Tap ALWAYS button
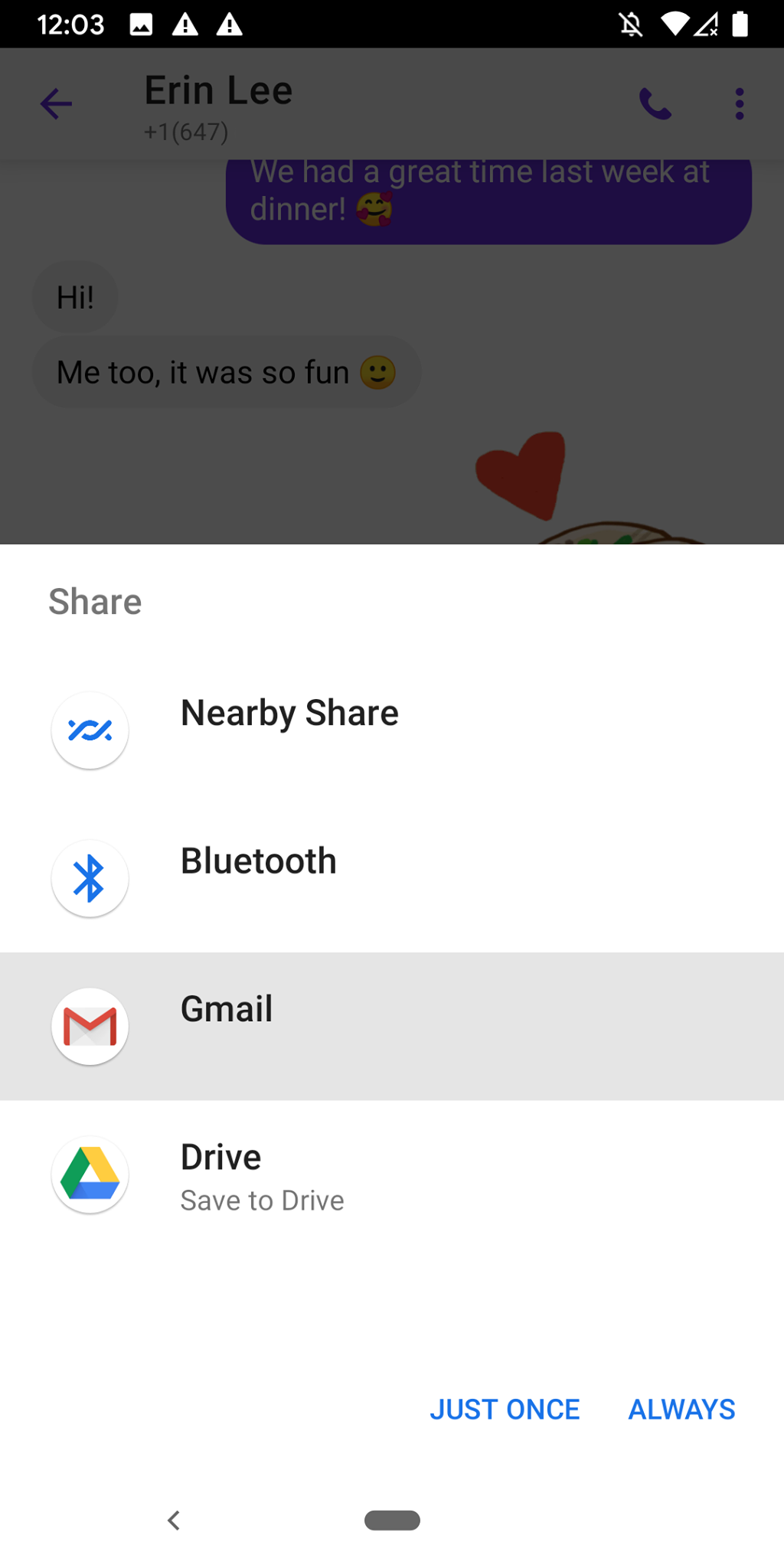 pyautogui.click(x=681, y=1410)
